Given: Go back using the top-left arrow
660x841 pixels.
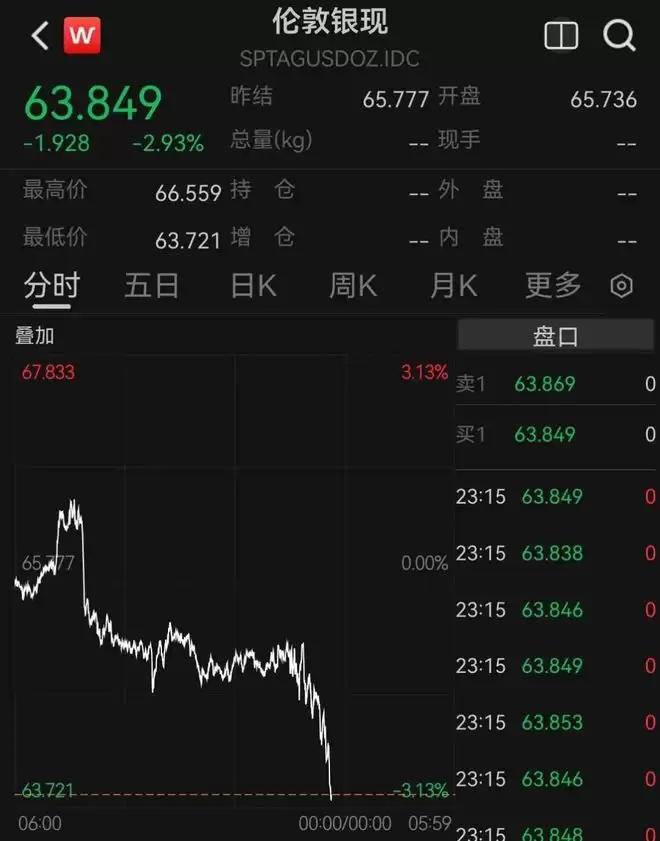Looking at the screenshot, I should pyautogui.click(x=41, y=36).
